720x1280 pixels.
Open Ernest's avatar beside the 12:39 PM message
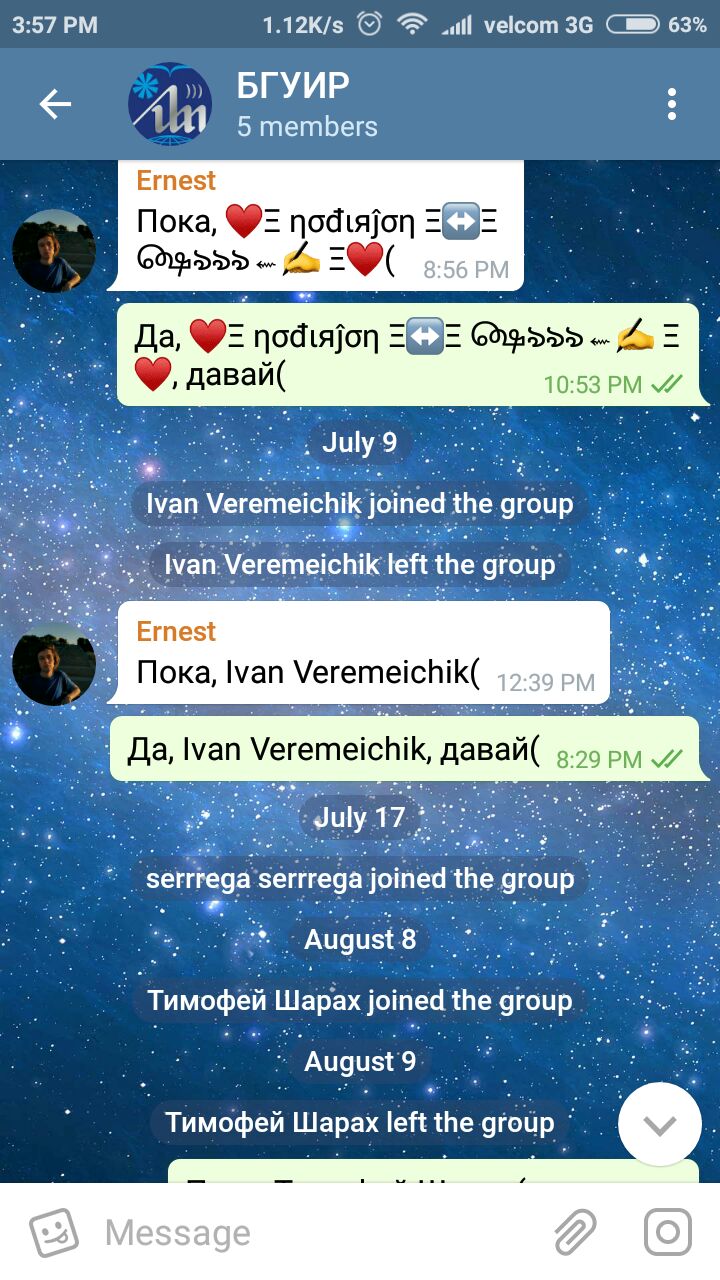(54, 663)
